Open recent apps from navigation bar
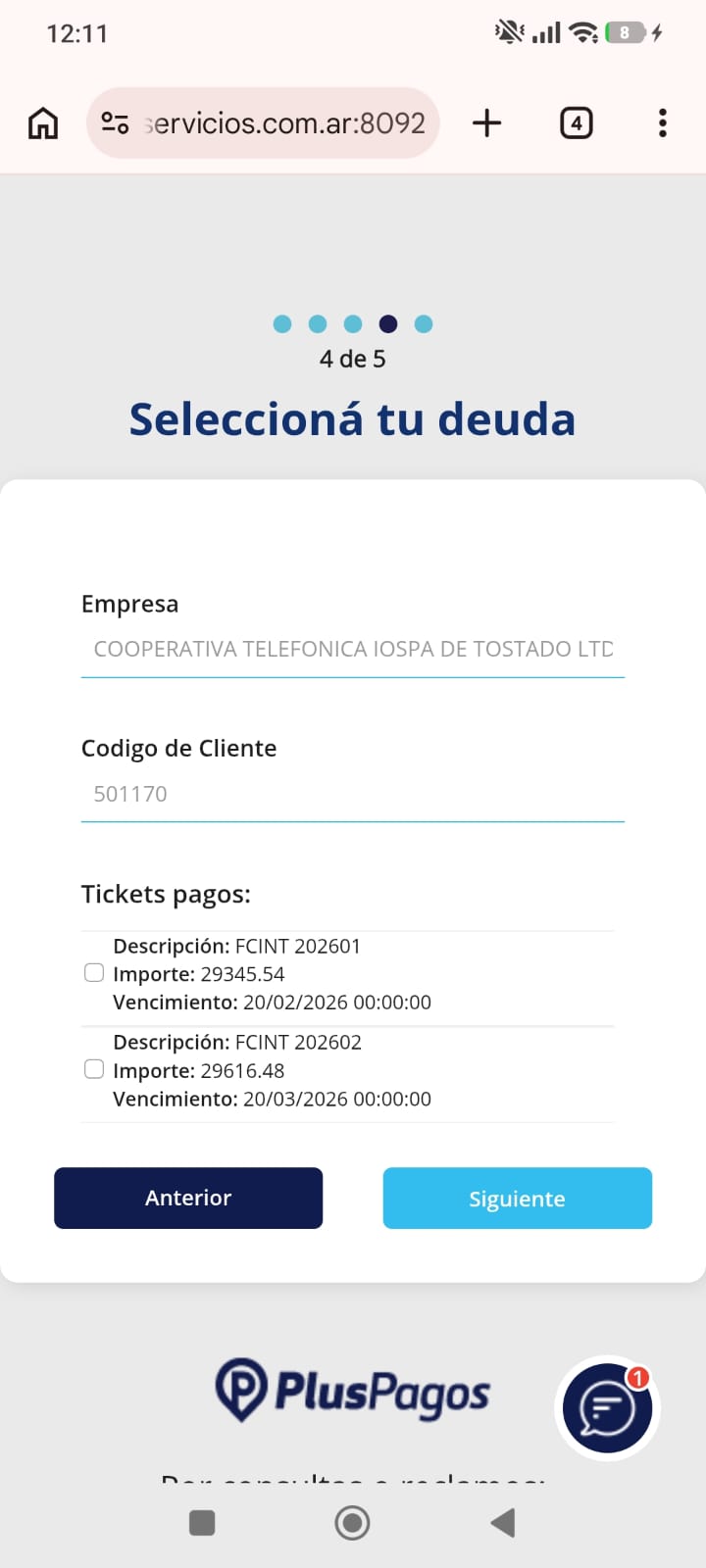This screenshot has height=1568, width=706. click(x=202, y=1523)
